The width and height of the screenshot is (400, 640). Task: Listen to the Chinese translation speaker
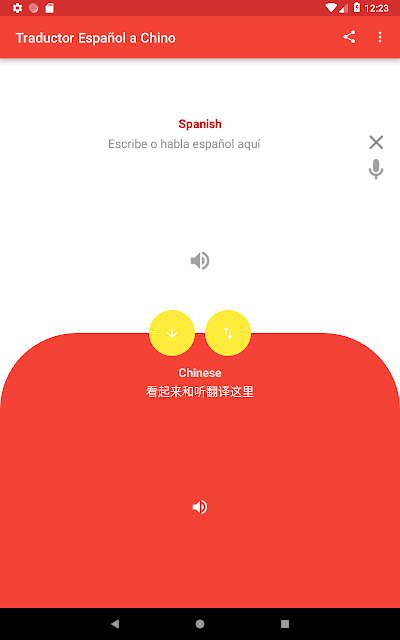tap(200, 507)
